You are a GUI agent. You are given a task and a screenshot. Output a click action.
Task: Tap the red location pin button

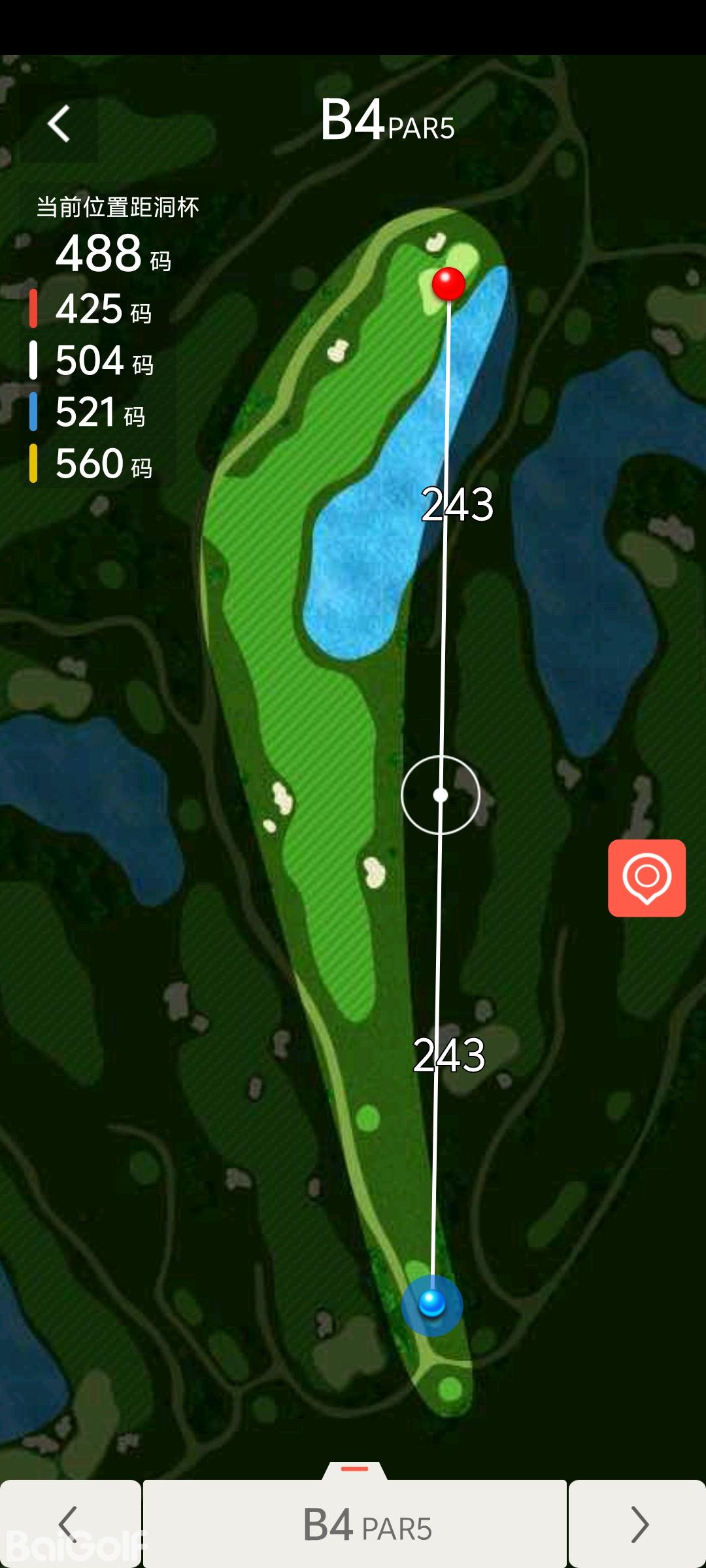(x=647, y=877)
